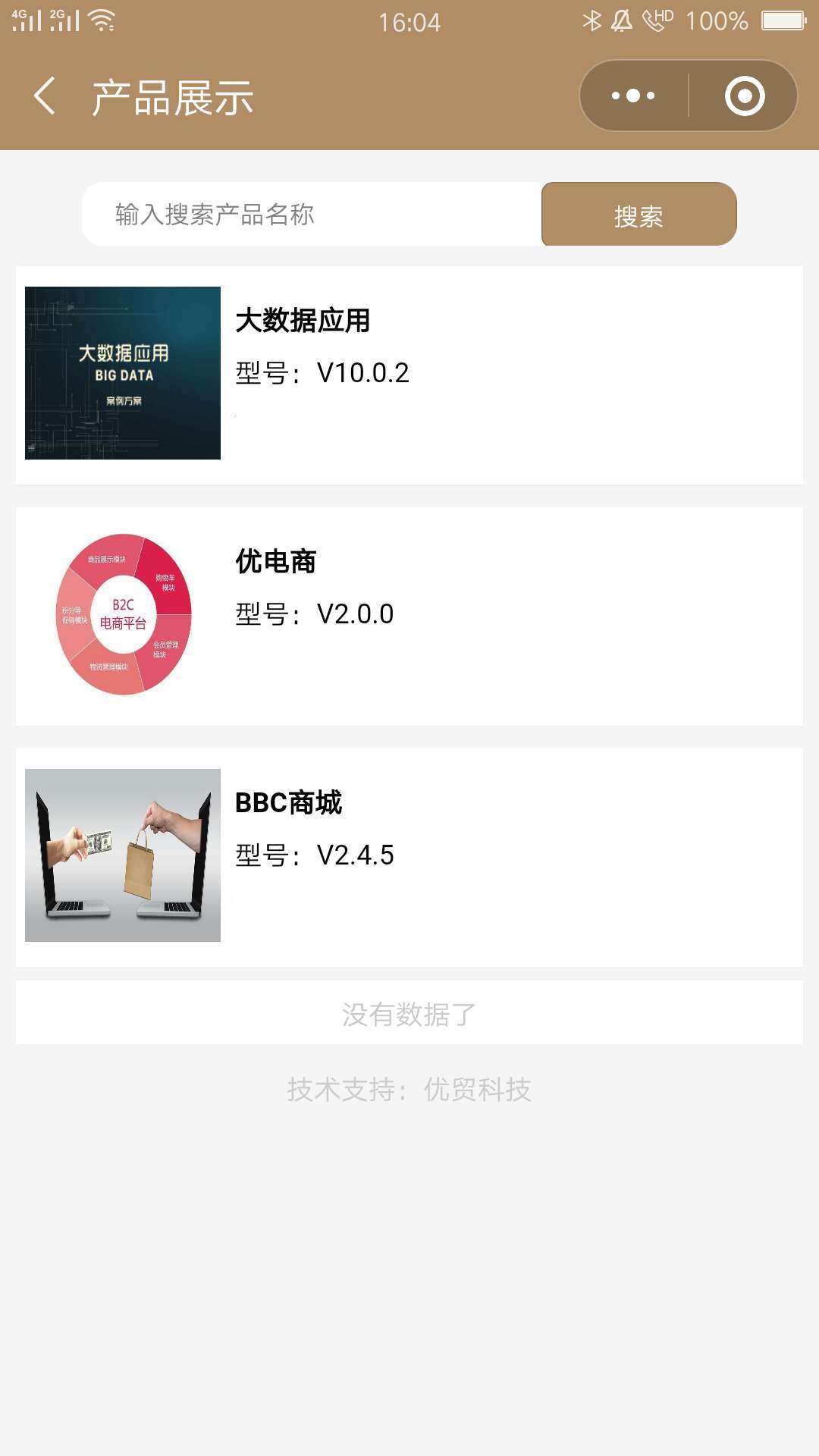Open the 大数据应用 product card
The image size is (819, 1456).
409,375
